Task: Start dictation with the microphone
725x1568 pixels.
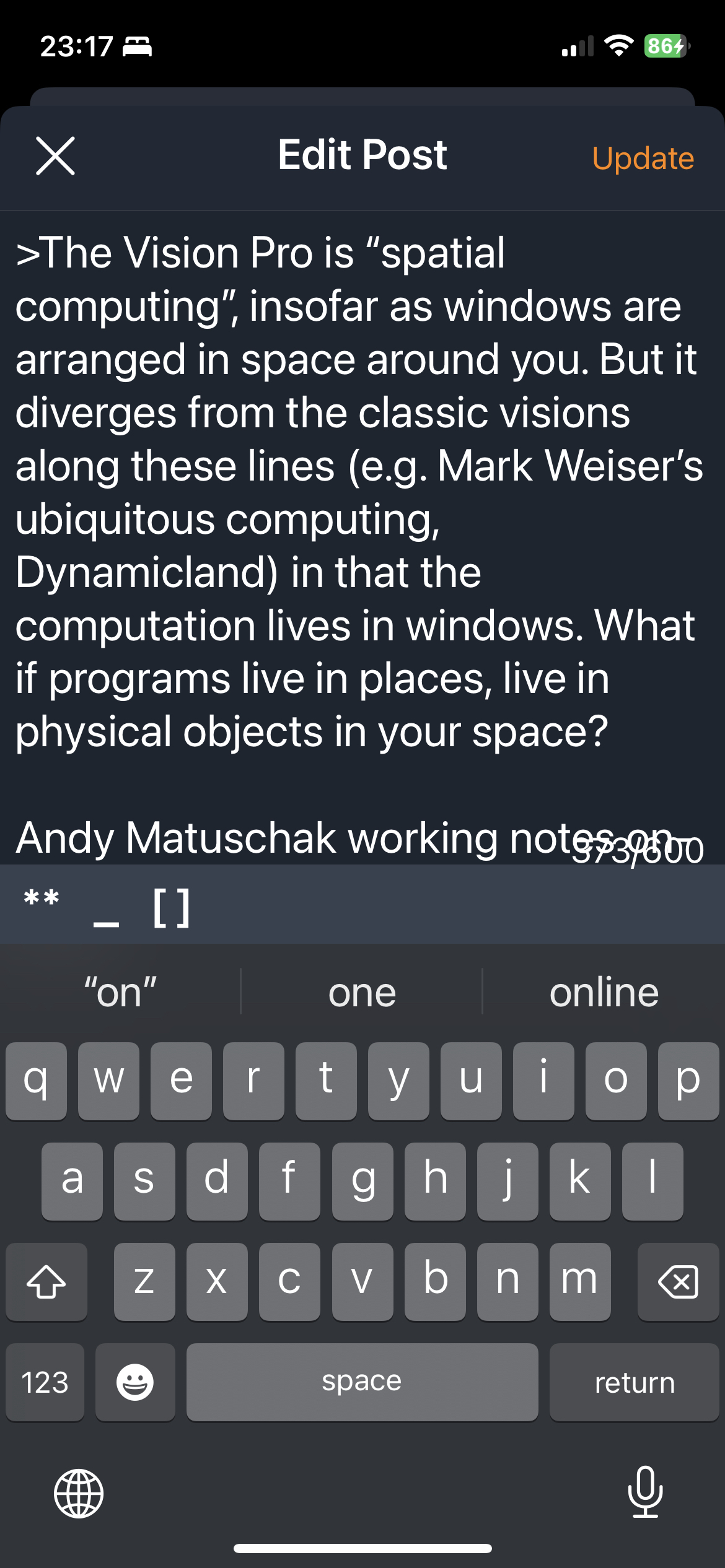Action: point(645,1492)
